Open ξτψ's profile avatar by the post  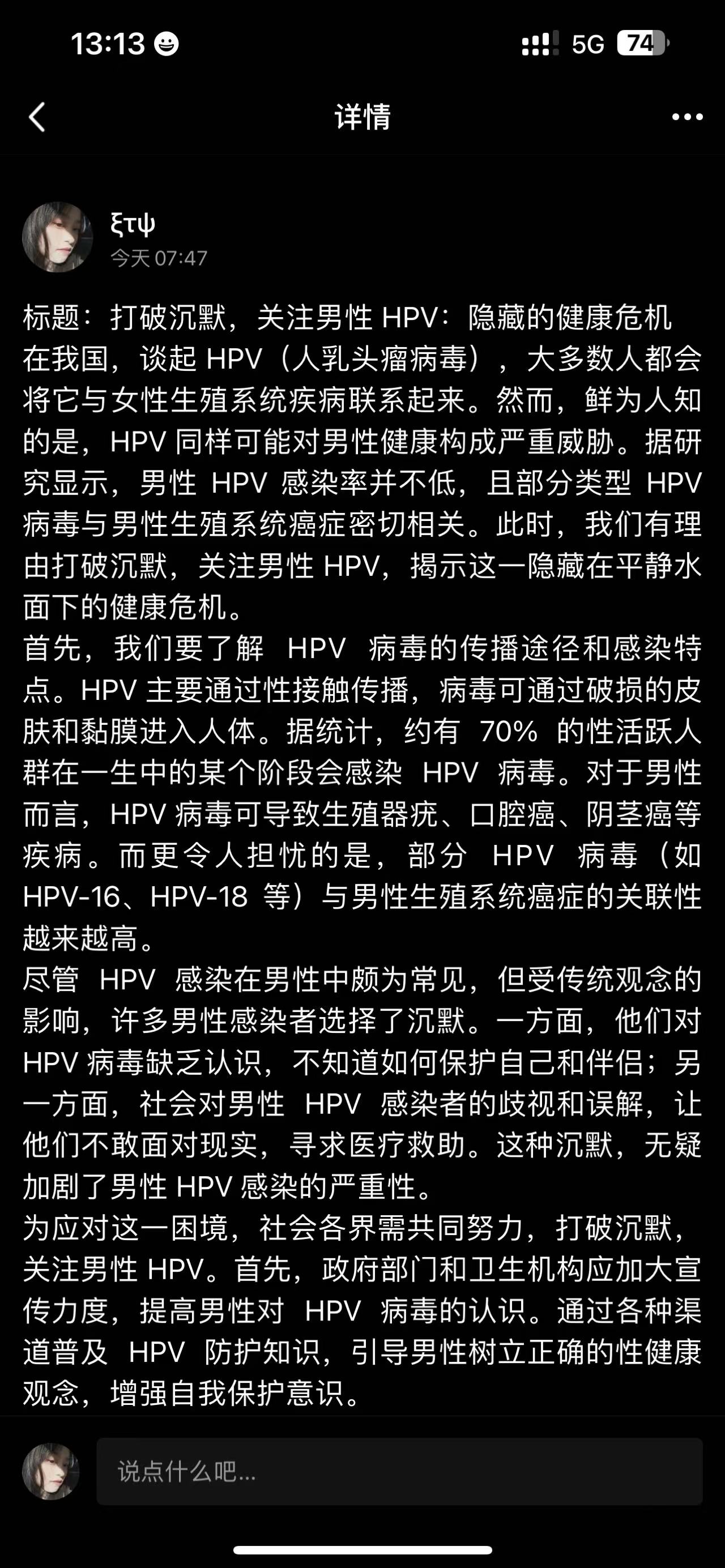pos(57,237)
